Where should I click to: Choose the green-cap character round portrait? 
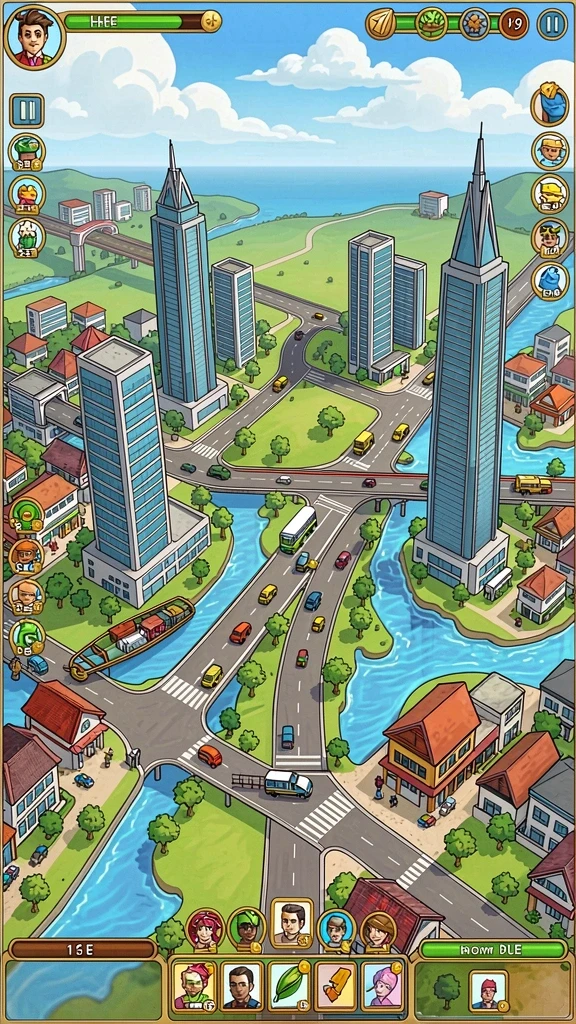click(247, 929)
